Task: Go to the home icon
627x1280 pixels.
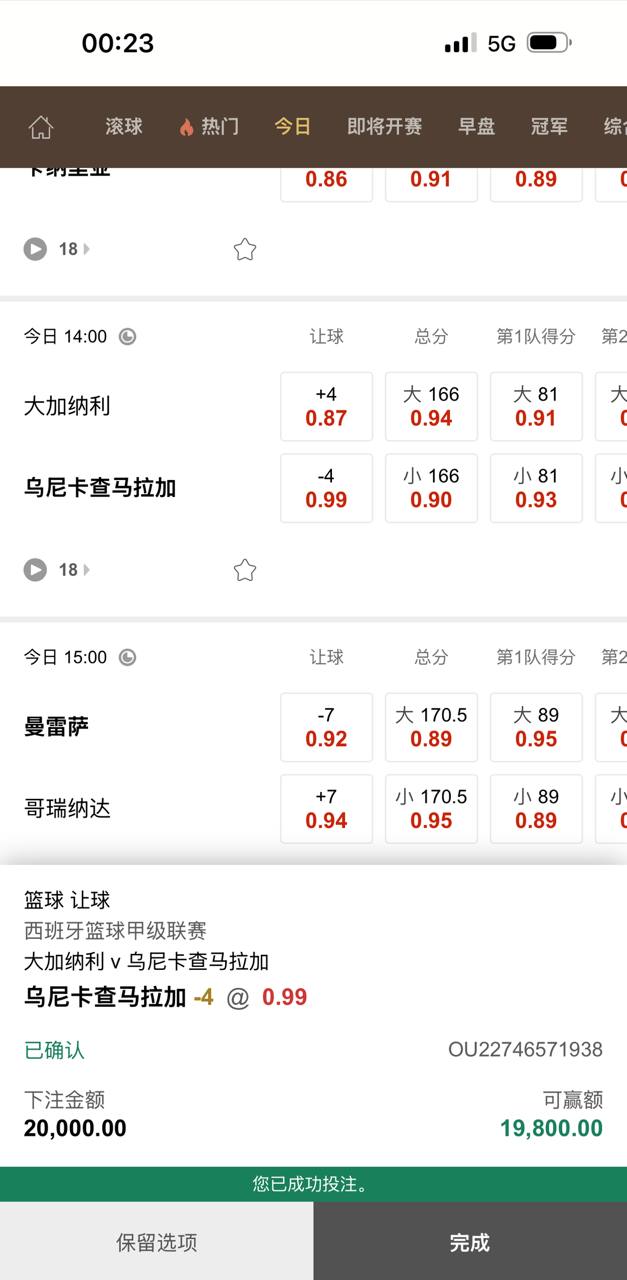Action: pos(40,127)
